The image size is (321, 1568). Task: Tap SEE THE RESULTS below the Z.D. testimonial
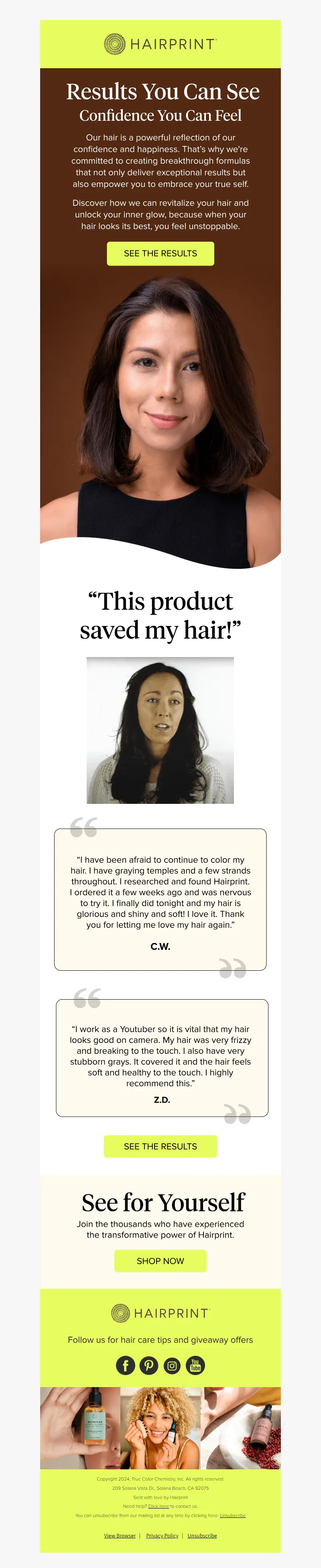[160, 1146]
